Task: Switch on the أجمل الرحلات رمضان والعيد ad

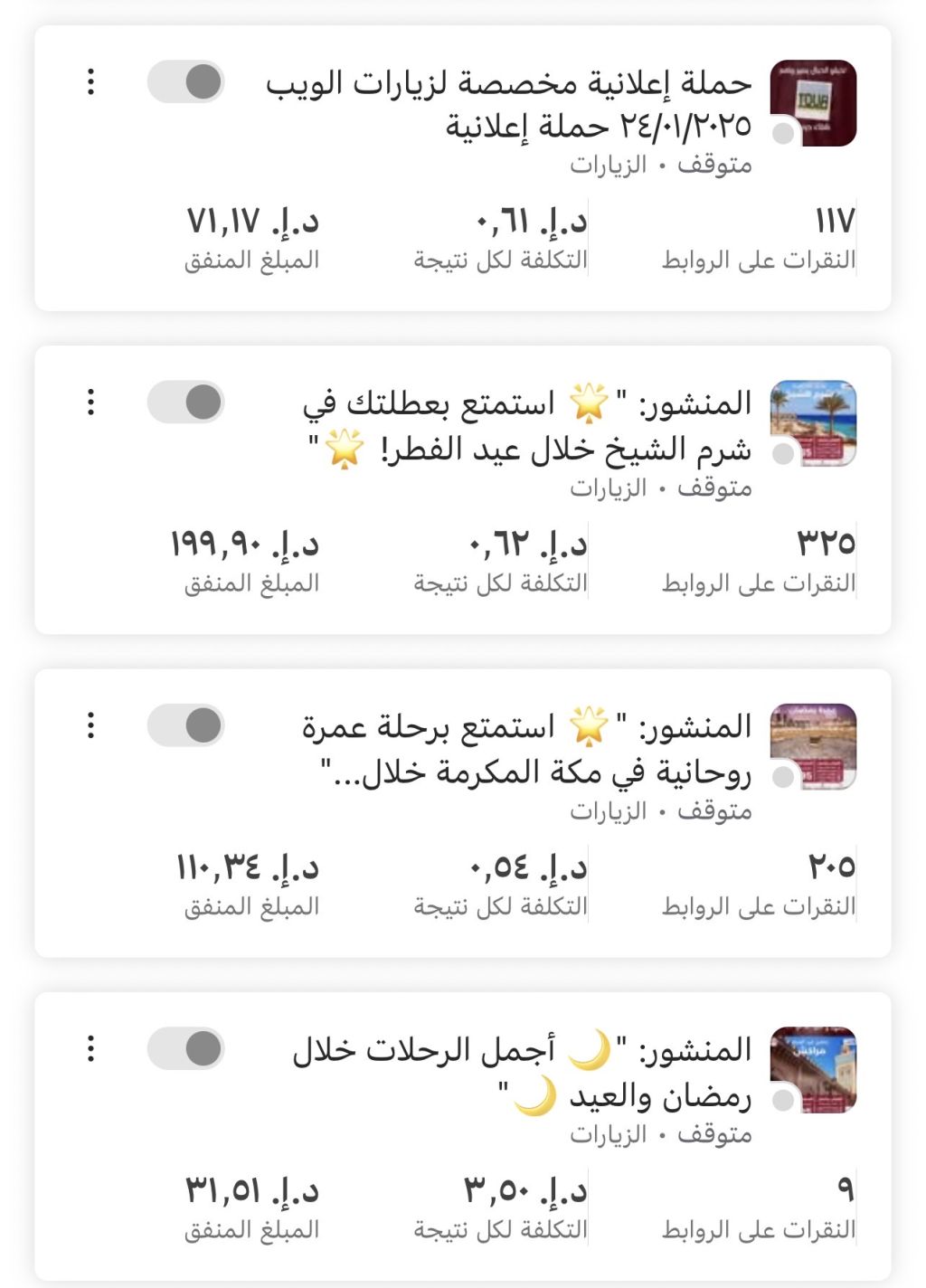Action: click(x=186, y=1048)
